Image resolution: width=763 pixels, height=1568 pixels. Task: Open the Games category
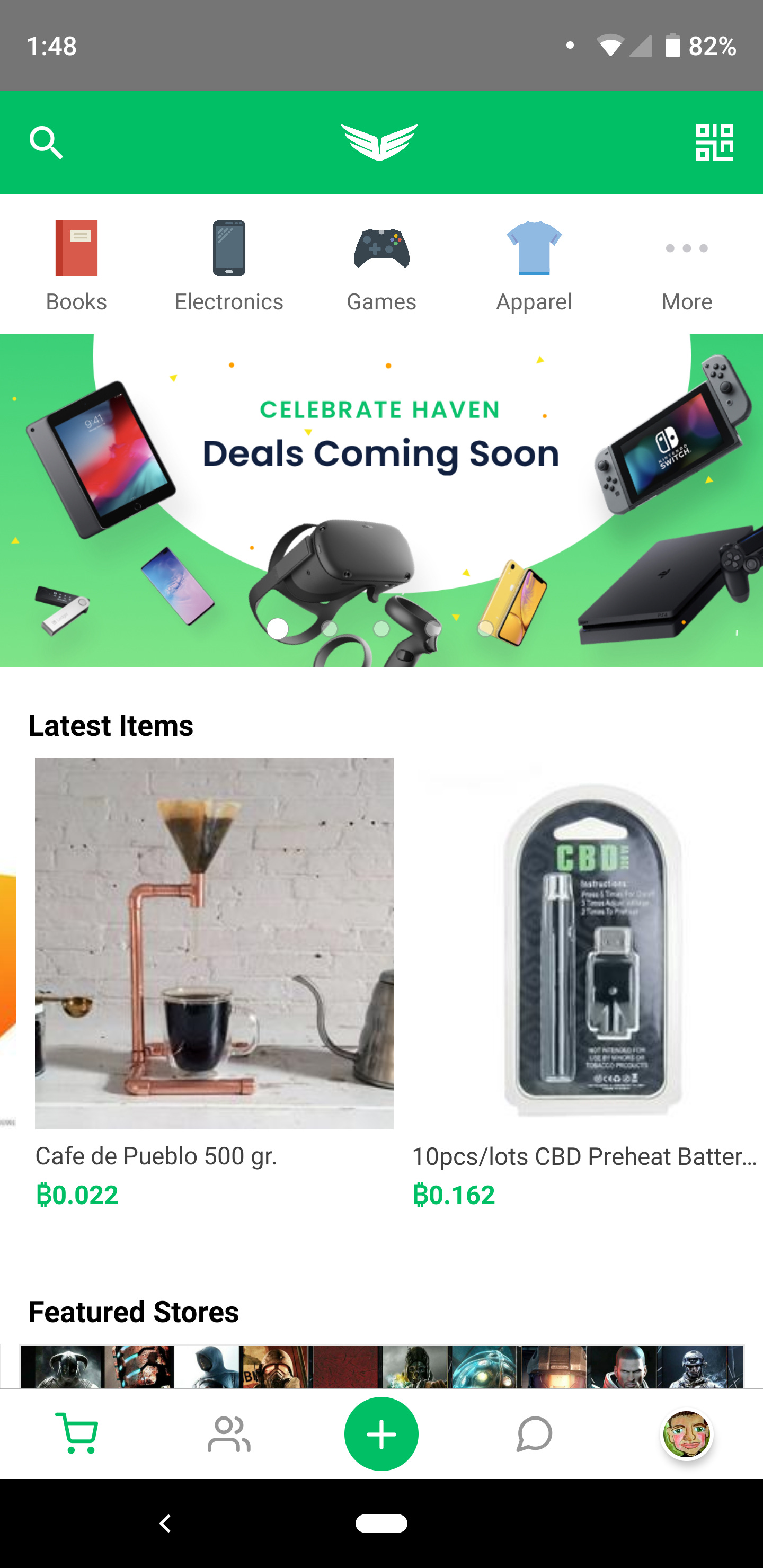(381, 265)
